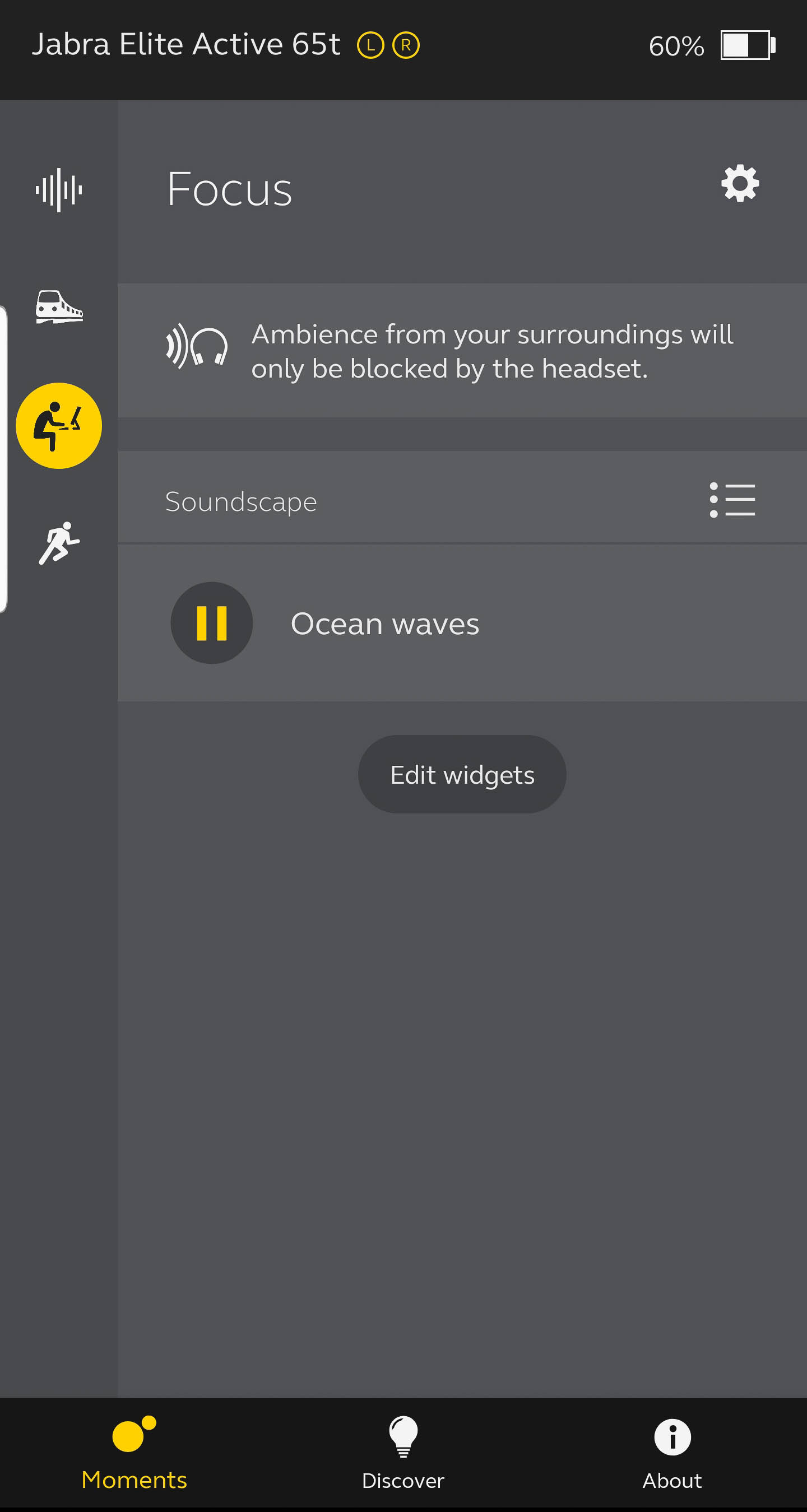Select the My moment waveform icon
Screen dimensions: 807x1512
[x=59, y=189]
